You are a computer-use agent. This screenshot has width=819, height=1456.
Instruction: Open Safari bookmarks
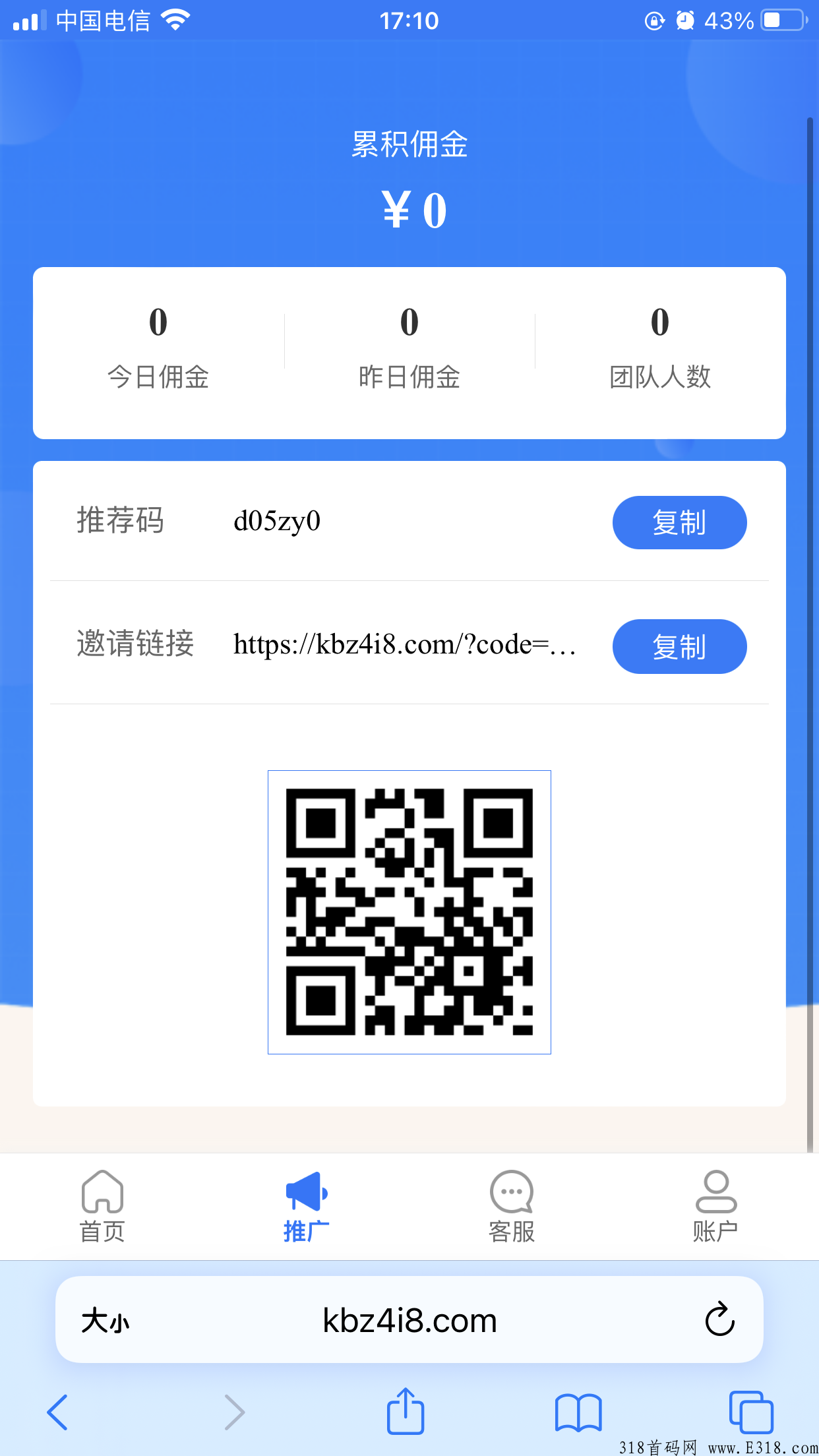pyautogui.click(x=578, y=1412)
